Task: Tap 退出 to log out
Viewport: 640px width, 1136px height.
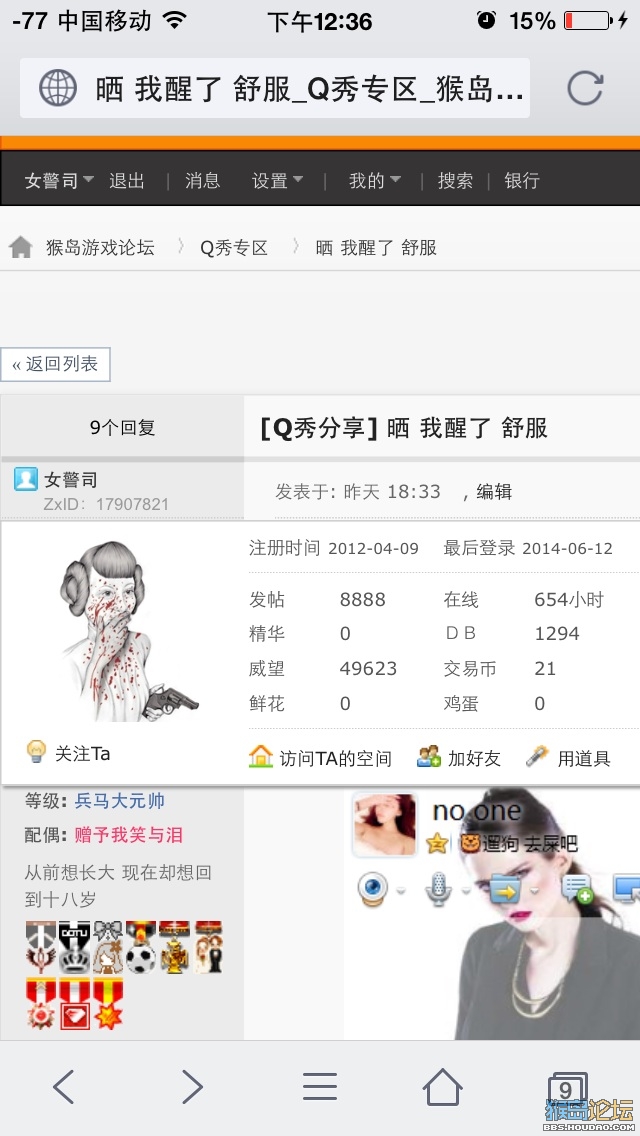Action: click(127, 180)
